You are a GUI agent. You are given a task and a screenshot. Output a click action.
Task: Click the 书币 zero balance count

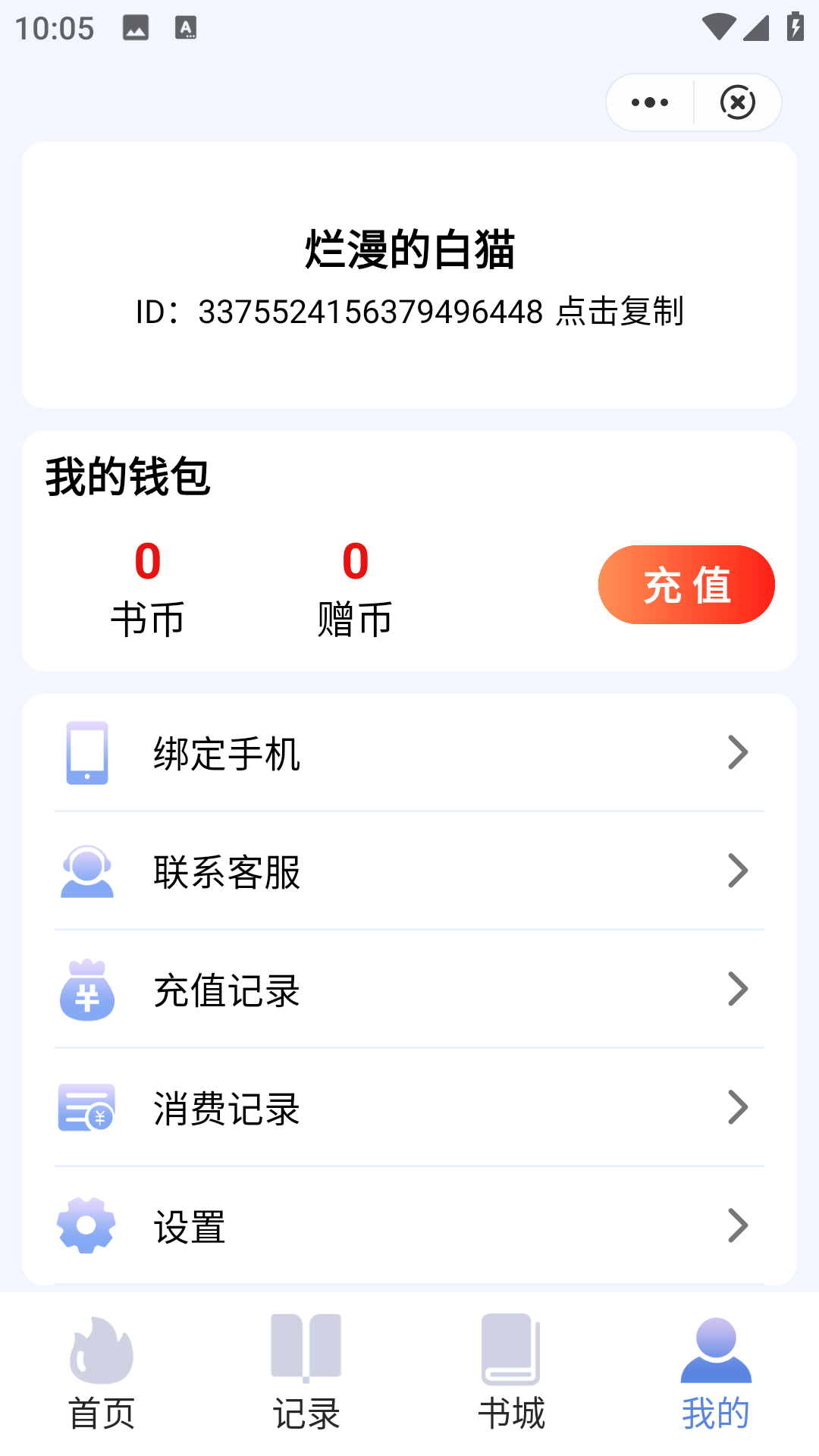(x=149, y=561)
